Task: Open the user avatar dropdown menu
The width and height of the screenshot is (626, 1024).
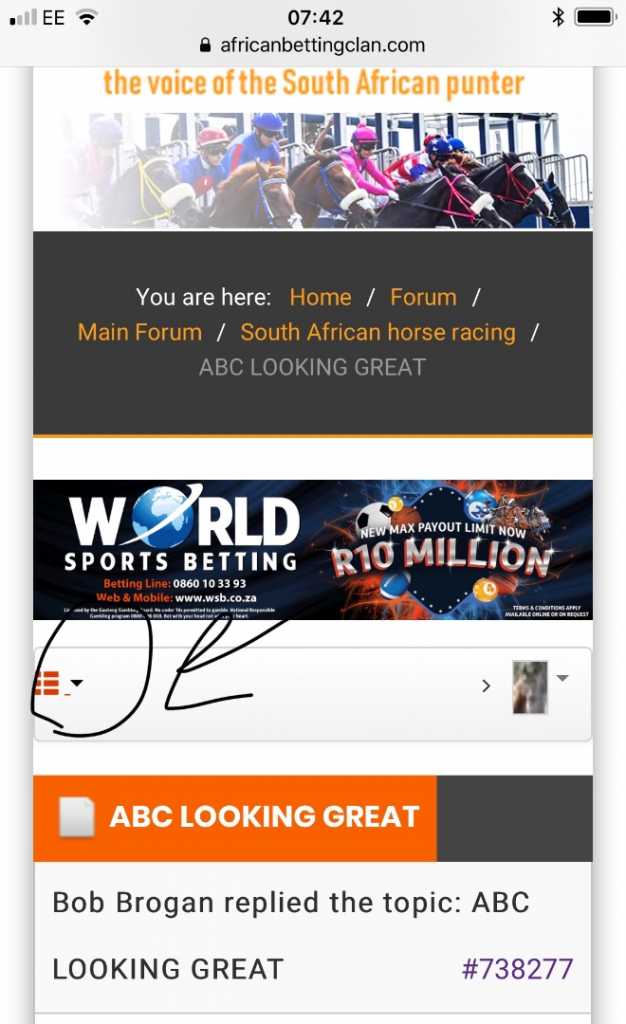Action: (540, 686)
